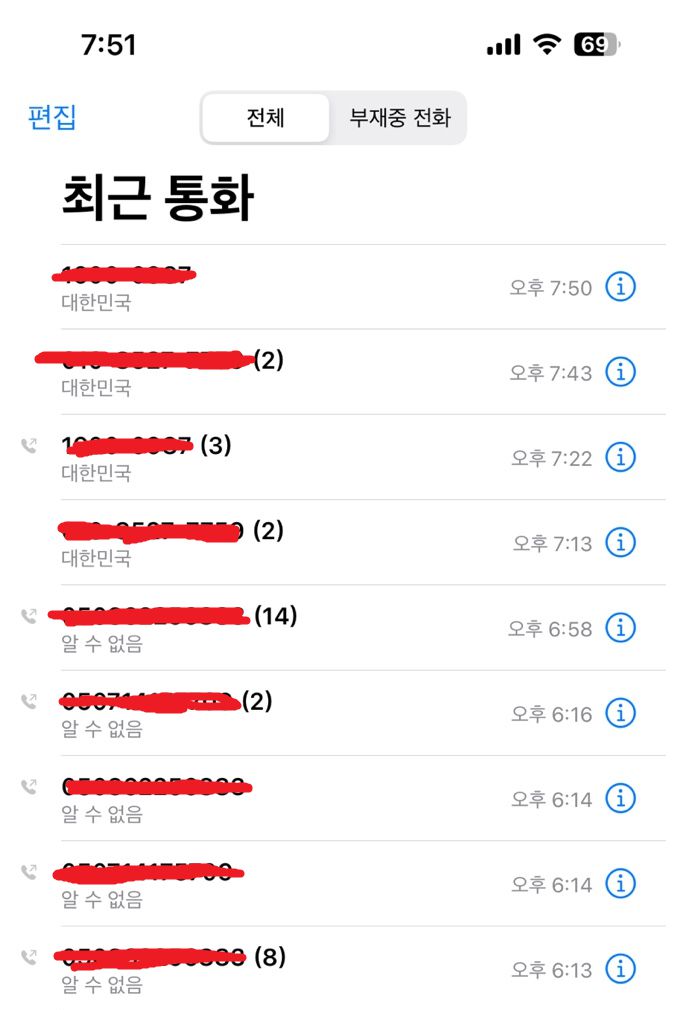This screenshot has width=687, height=1010.
Task: Show details of the 오후 6:16 call
Action: point(621,713)
